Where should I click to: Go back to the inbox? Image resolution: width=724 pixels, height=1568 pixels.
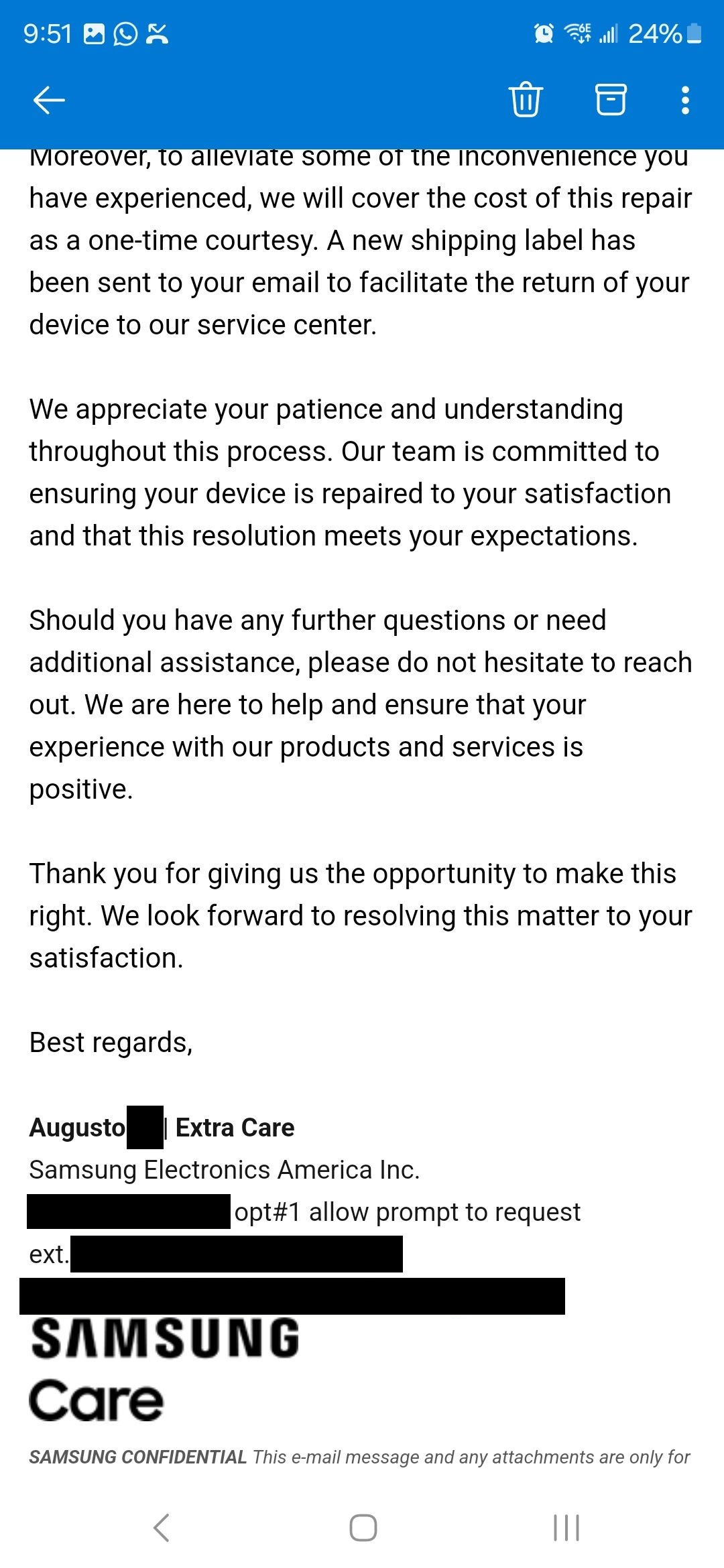point(49,101)
